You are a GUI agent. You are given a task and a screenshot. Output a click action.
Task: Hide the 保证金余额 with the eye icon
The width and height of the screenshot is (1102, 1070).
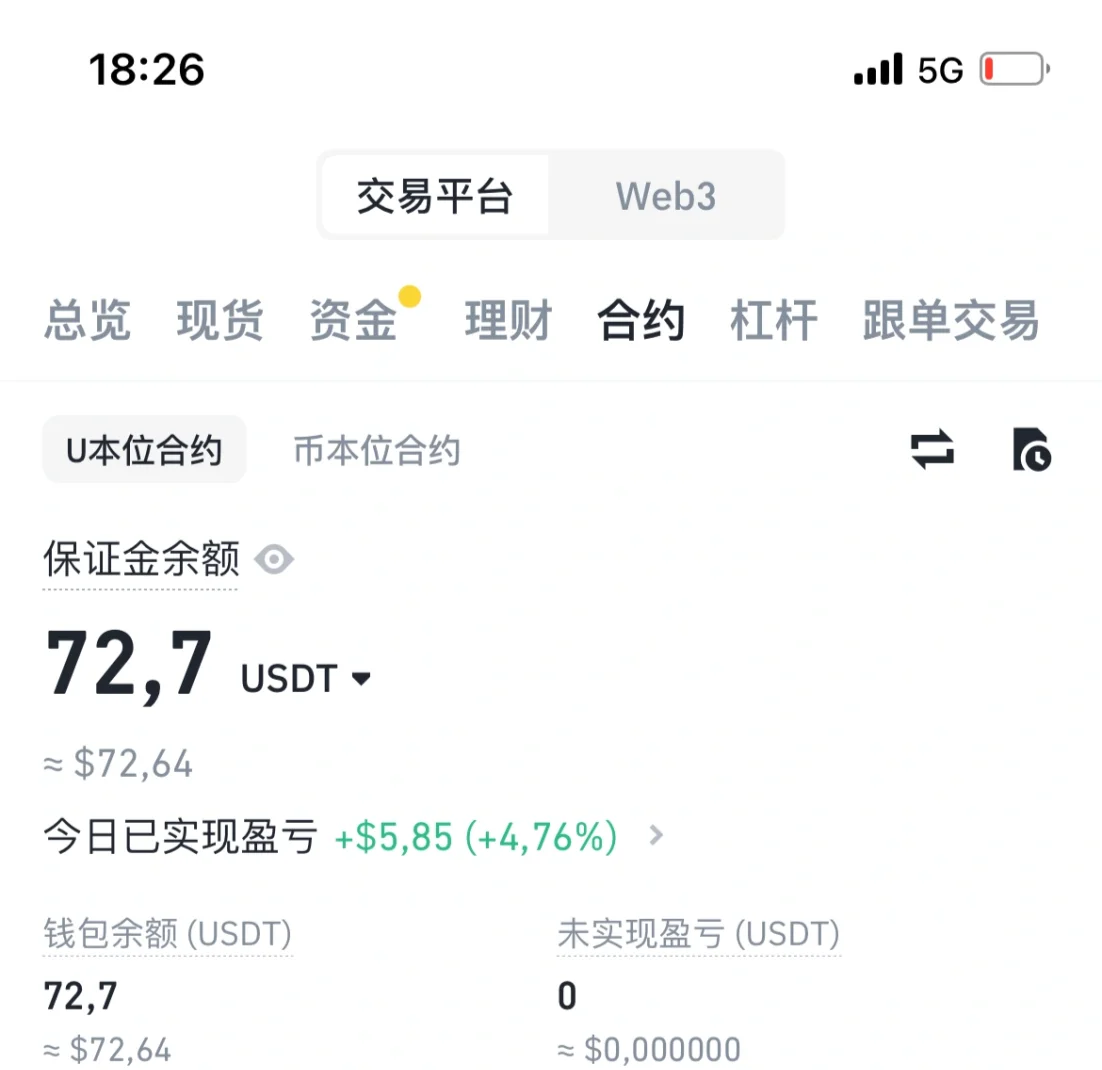tap(274, 560)
